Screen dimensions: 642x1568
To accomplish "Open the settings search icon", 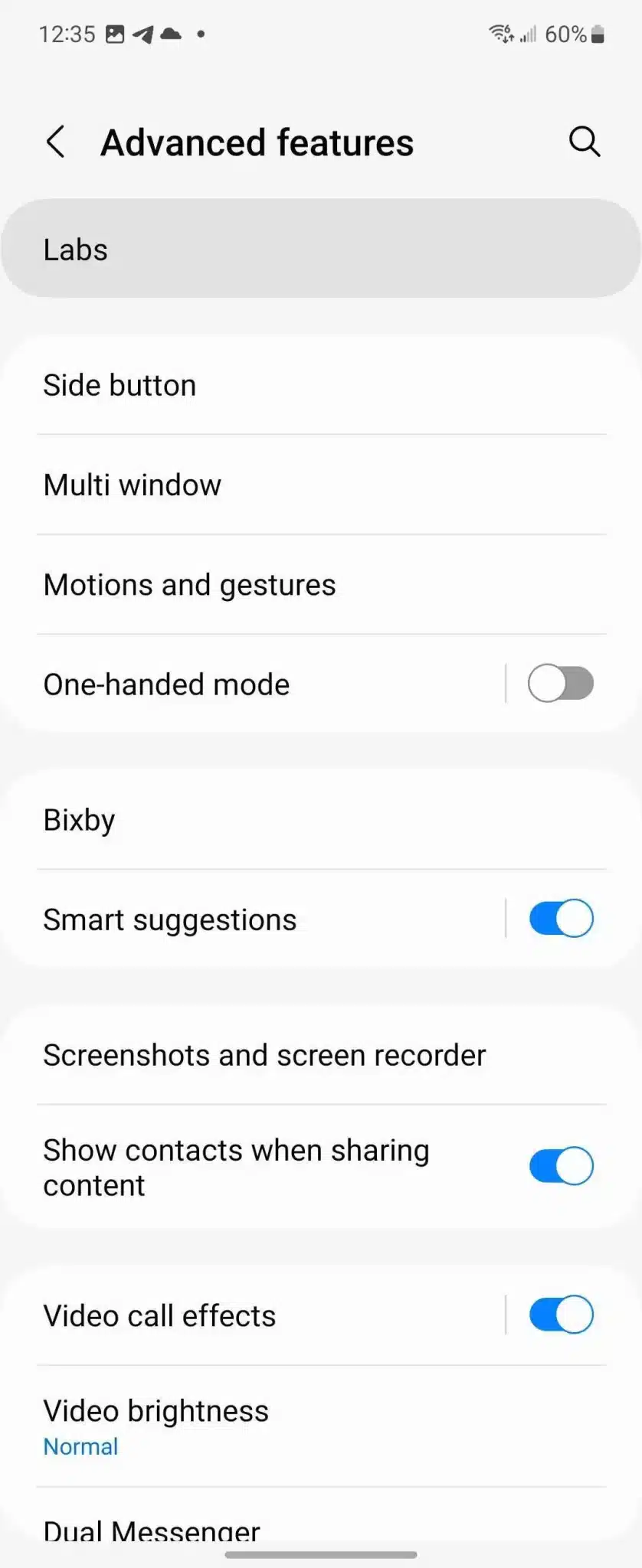I will point(584,142).
